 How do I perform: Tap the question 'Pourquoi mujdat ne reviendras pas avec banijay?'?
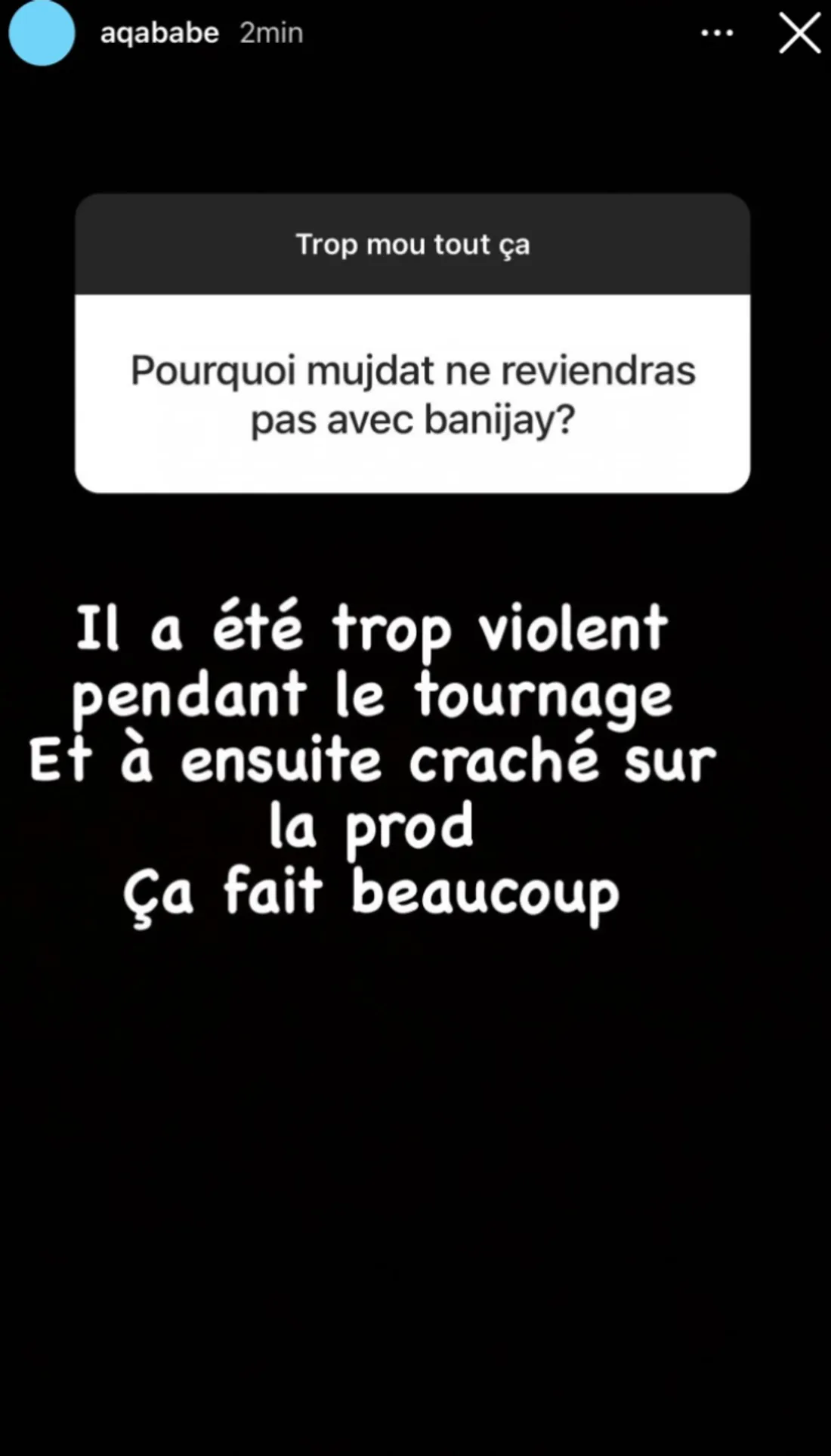[x=413, y=394]
